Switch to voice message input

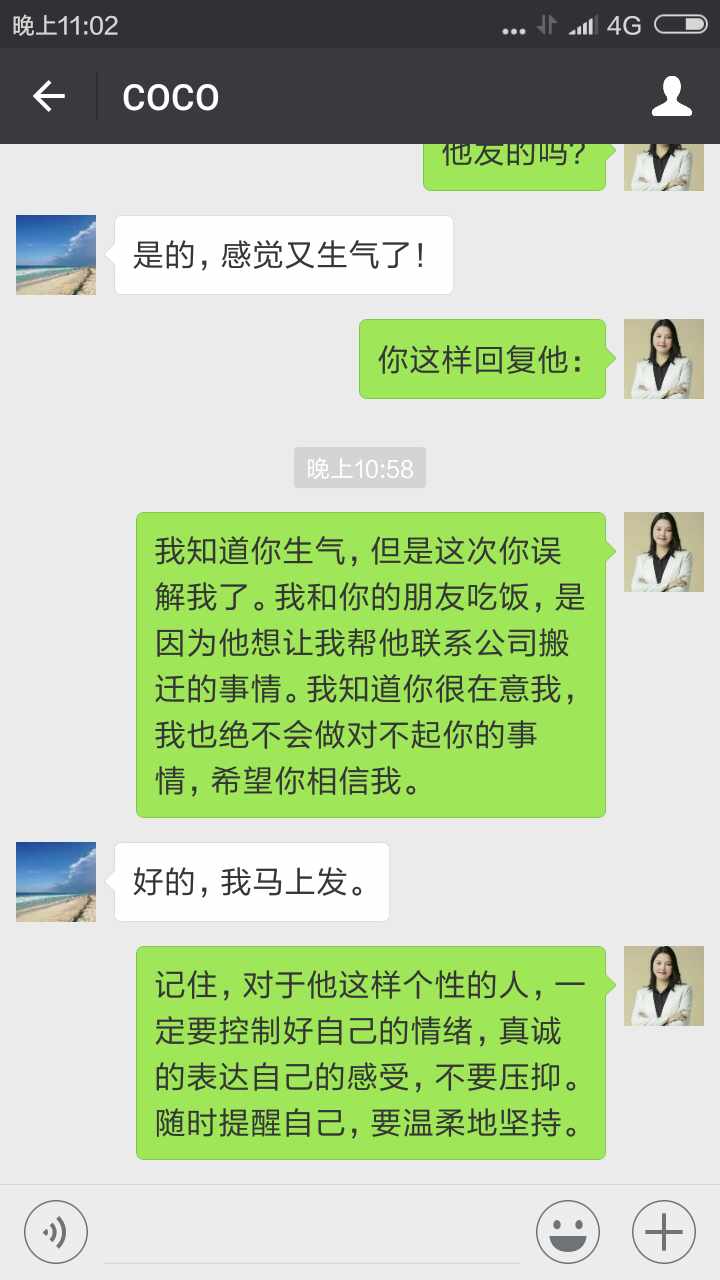(x=56, y=1231)
